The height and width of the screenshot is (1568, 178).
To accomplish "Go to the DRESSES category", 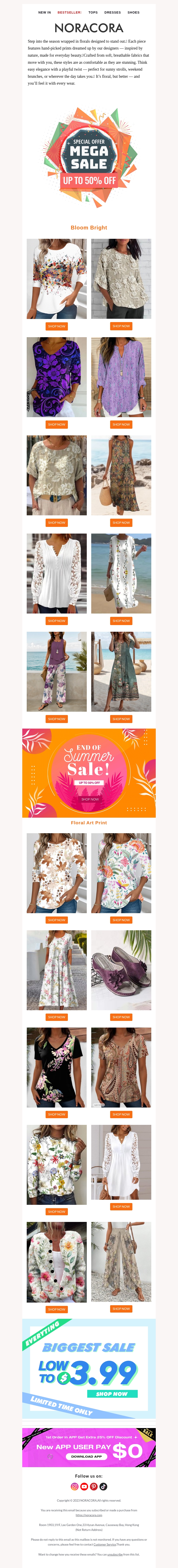I will click(x=112, y=12).
